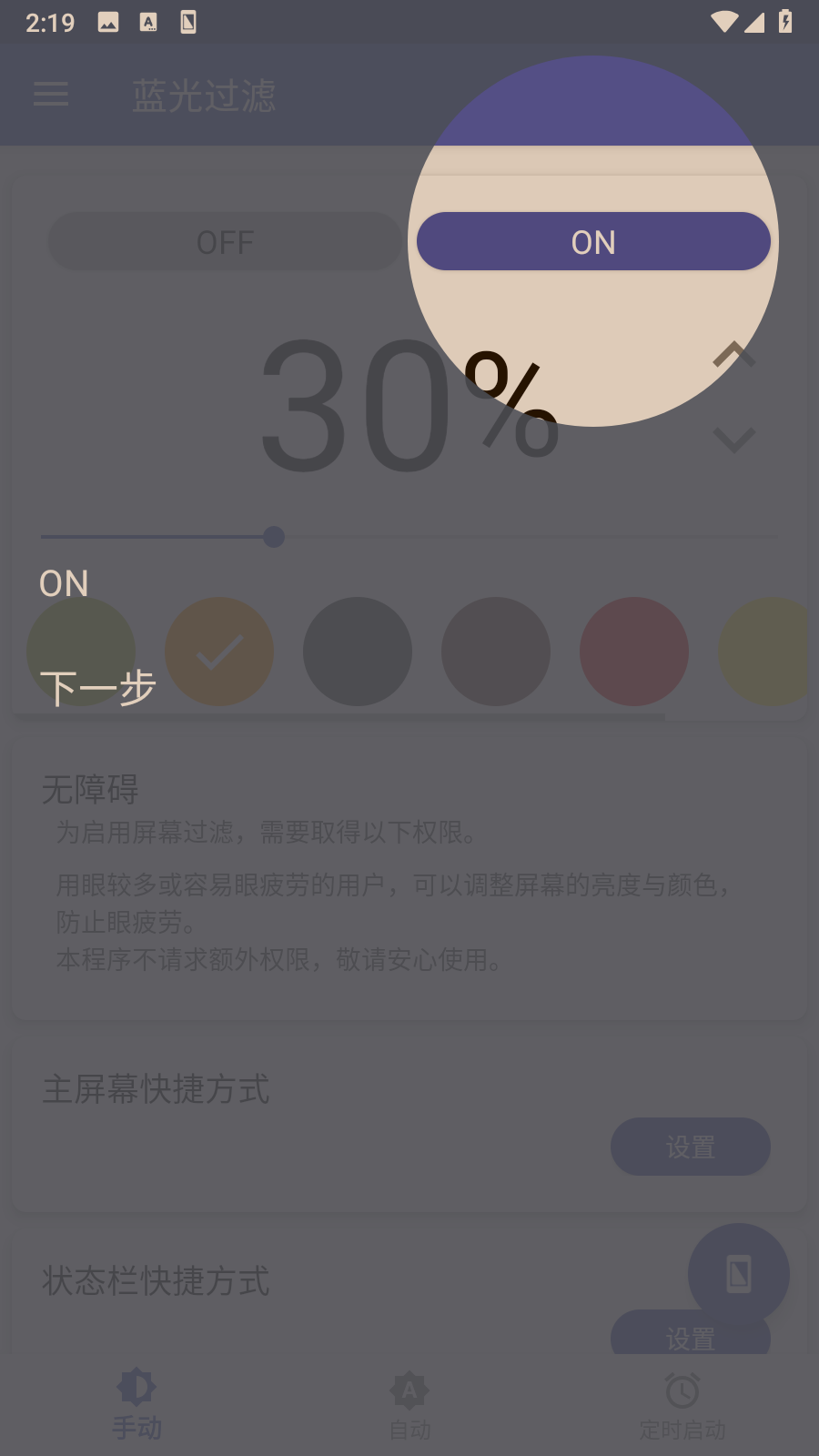Tap 设置 under 主屏幕快捷方式

coord(690,1147)
